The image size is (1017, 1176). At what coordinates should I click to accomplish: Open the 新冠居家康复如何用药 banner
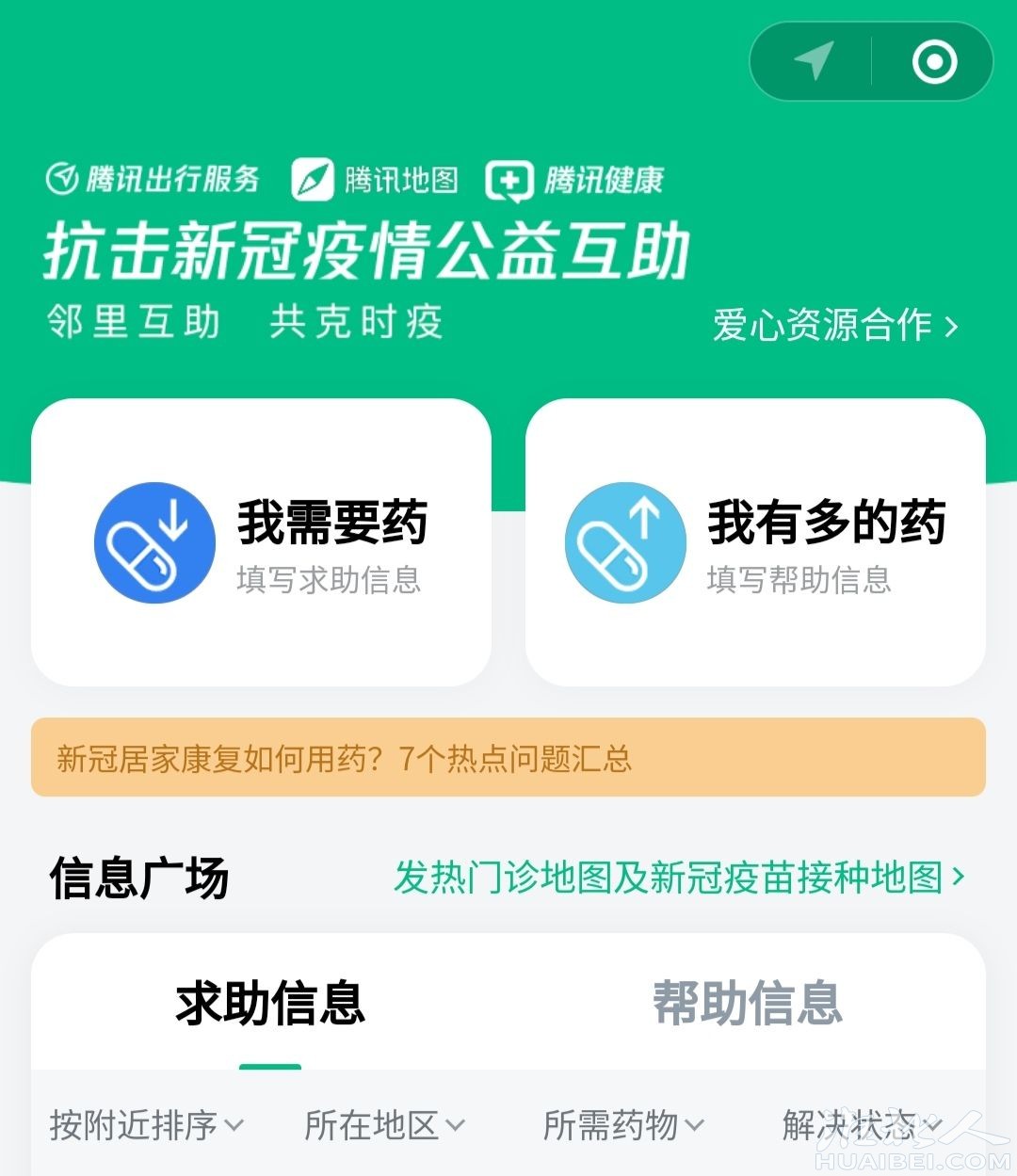(x=508, y=758)
